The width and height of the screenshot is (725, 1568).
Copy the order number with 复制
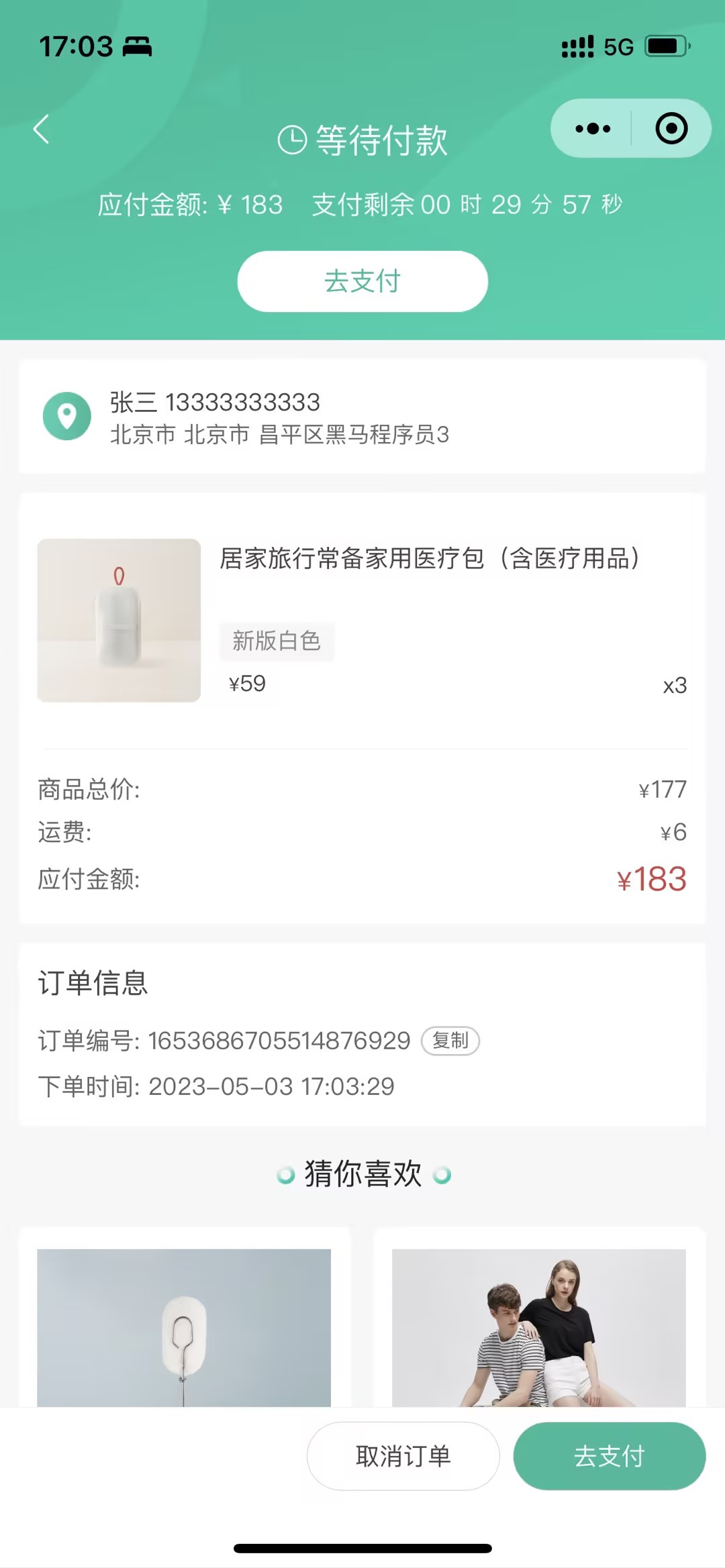point(450,1041)
